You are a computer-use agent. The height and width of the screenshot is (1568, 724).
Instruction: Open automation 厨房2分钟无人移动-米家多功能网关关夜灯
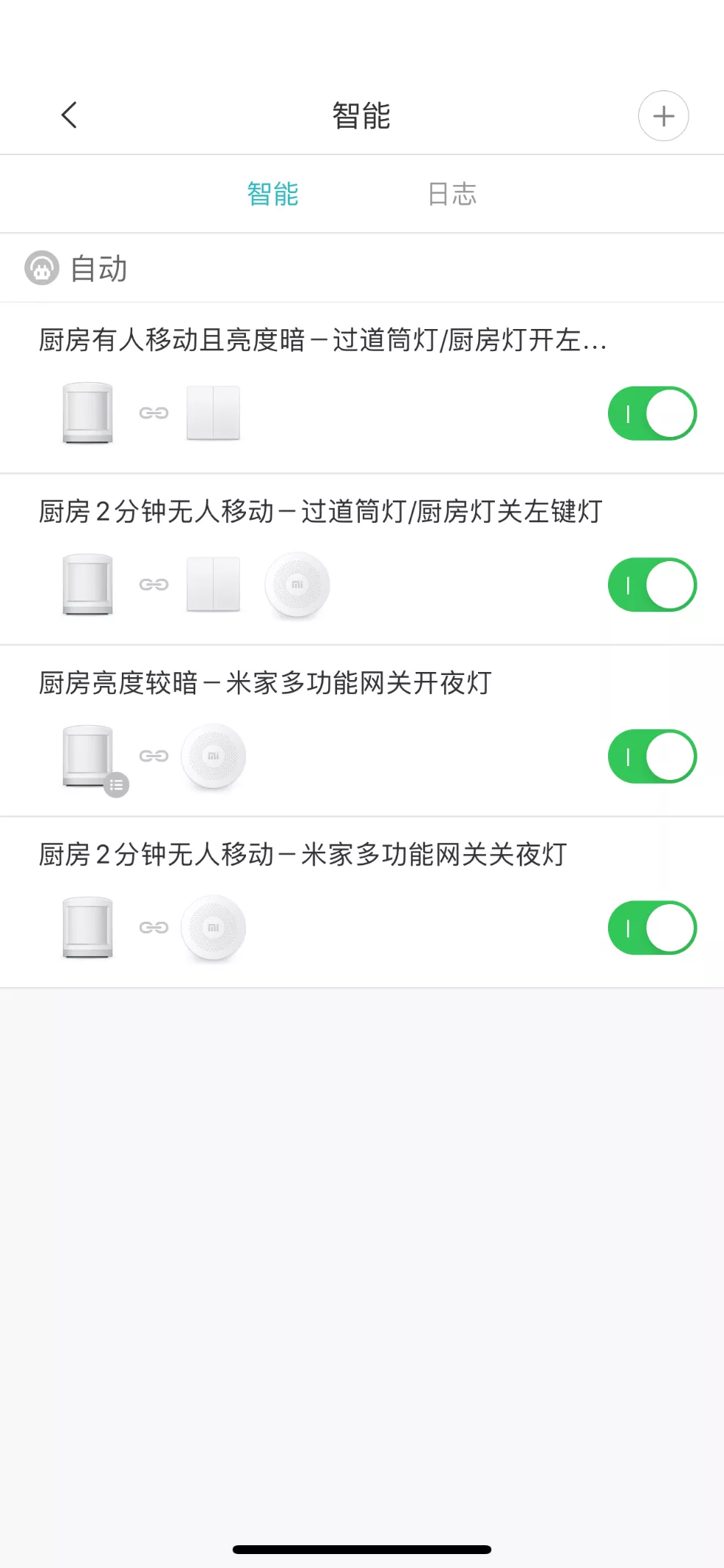(303, 855)
